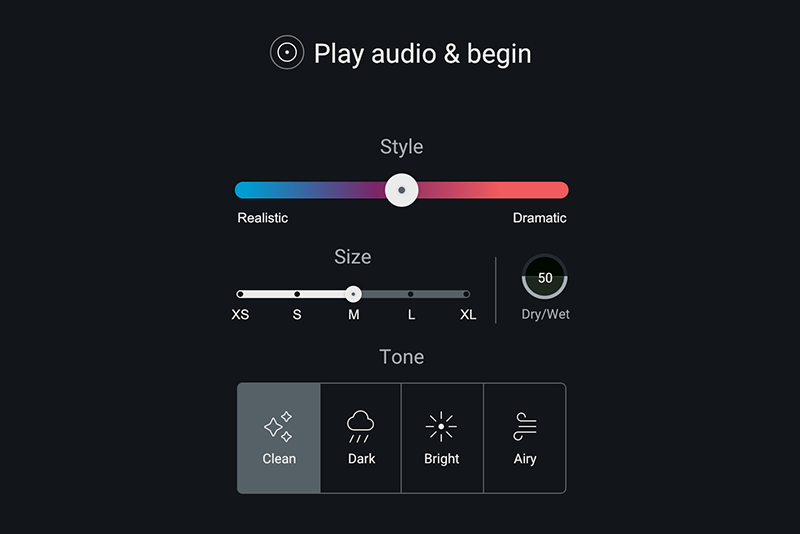The width and height of the screenshot is (800, 534).
Task: Select the M size stop
Action: click(x=353, y=294)
